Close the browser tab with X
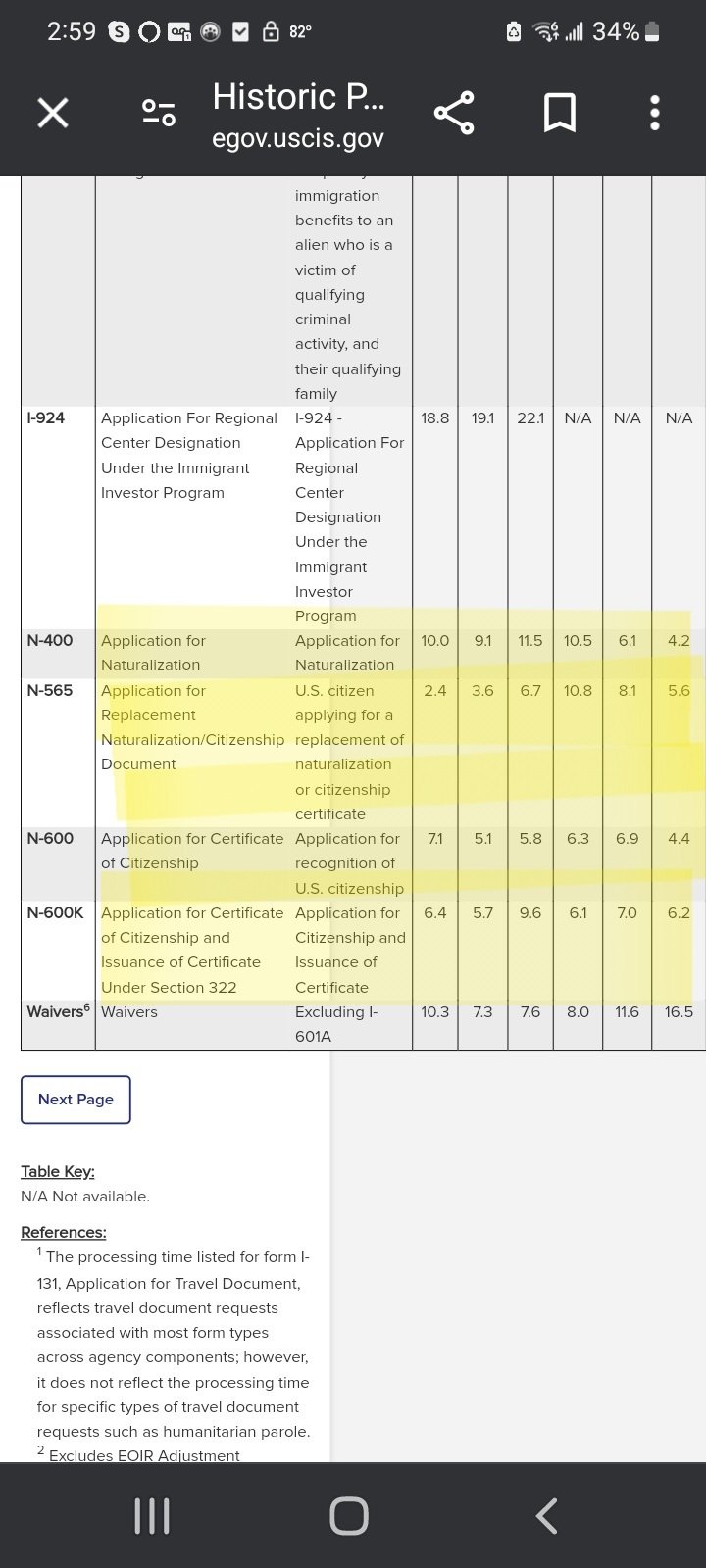 tap(53, 113)
